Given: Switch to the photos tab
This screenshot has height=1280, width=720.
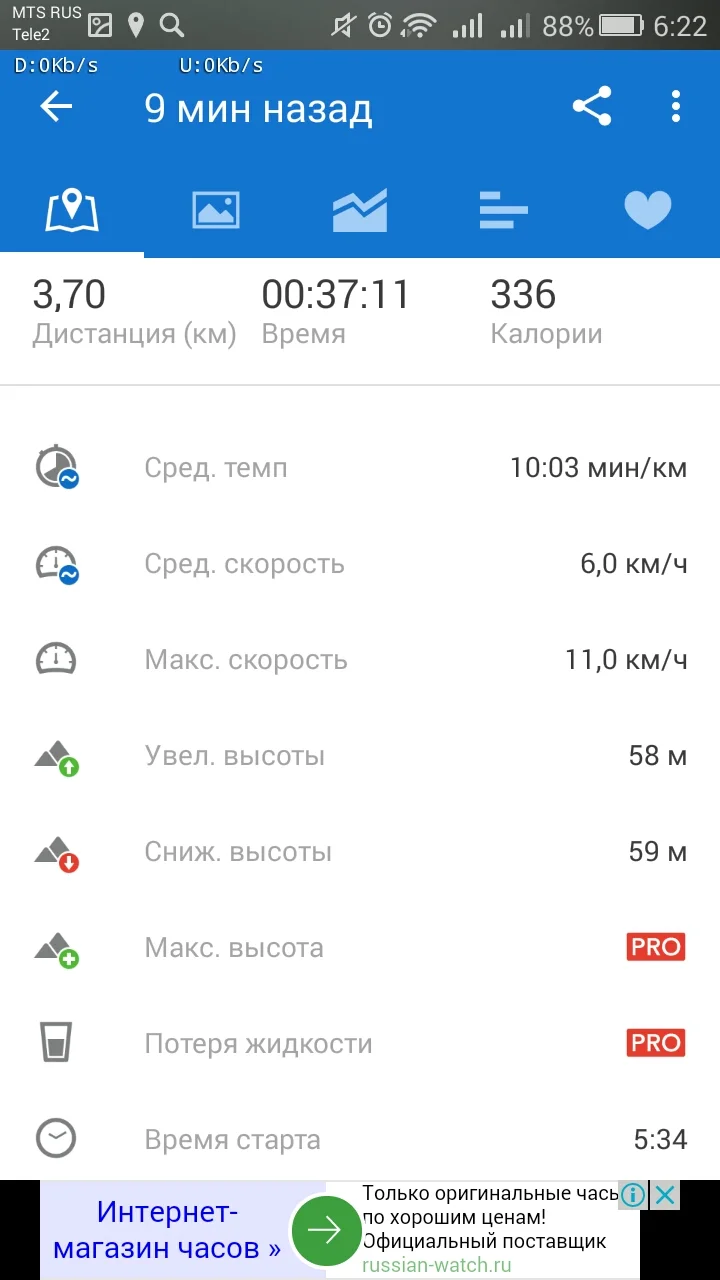Looking at the screenshot, I should click(215, 210).
